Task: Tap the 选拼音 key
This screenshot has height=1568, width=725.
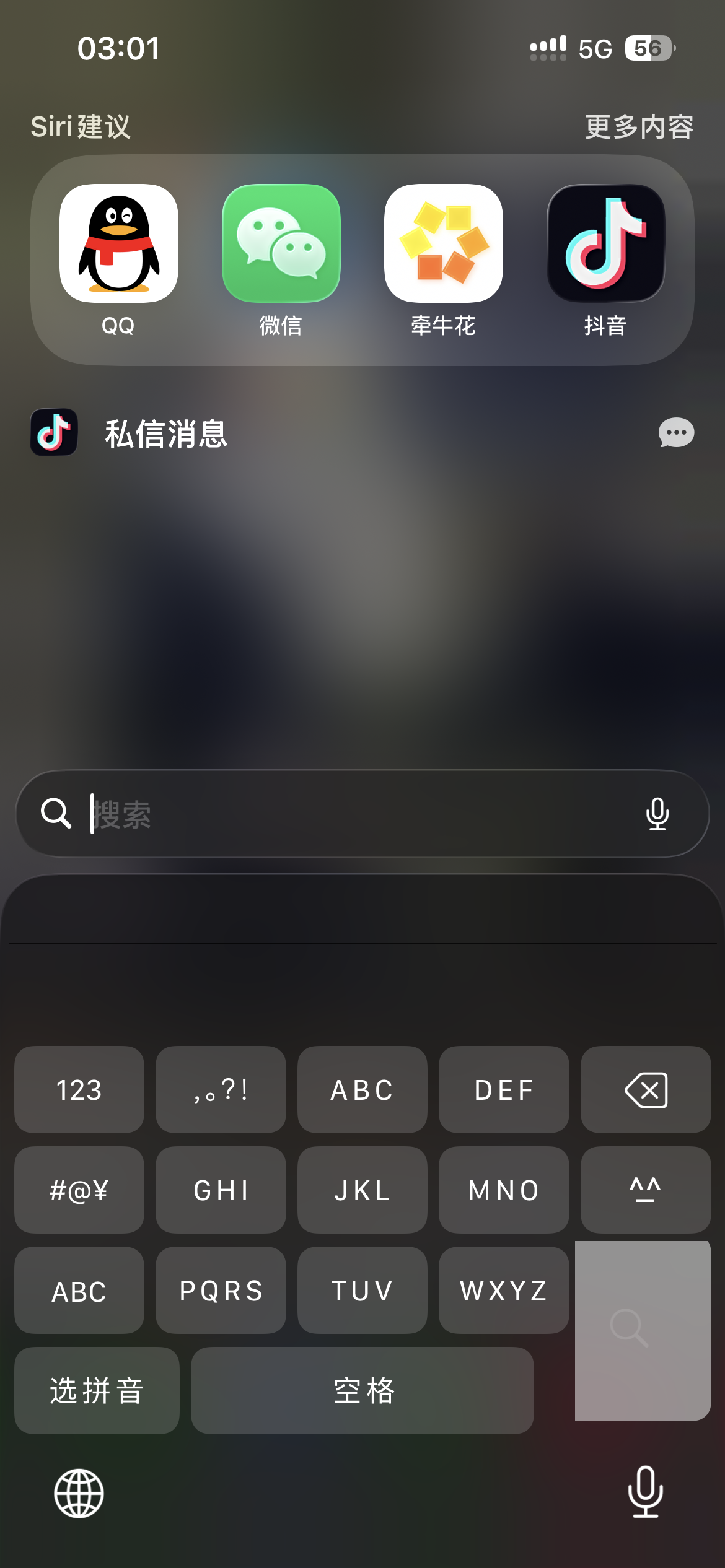Action: click(x=97, y=1390)
